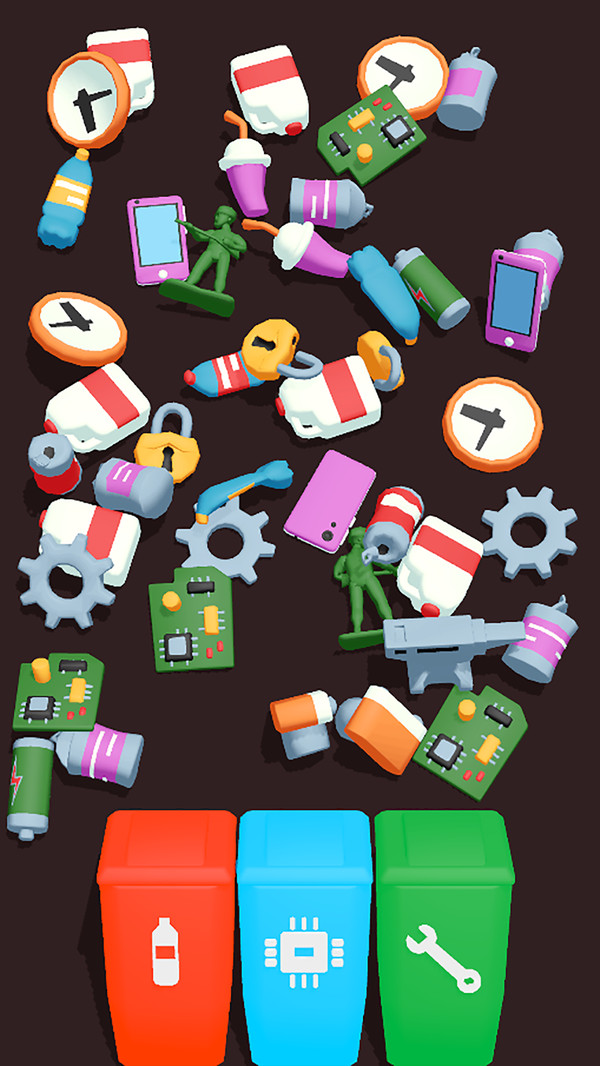Pick the blue telephone handset
Viewport: 600px width, 1066px height.
pyautogui.click(x=240, y=488)
